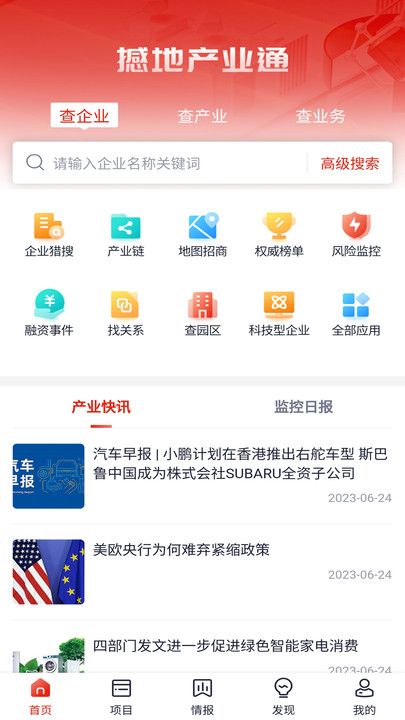Viewport: 405px width, 720px height.
Task: Open 地图招商
Action: click(x=202, y=235)
